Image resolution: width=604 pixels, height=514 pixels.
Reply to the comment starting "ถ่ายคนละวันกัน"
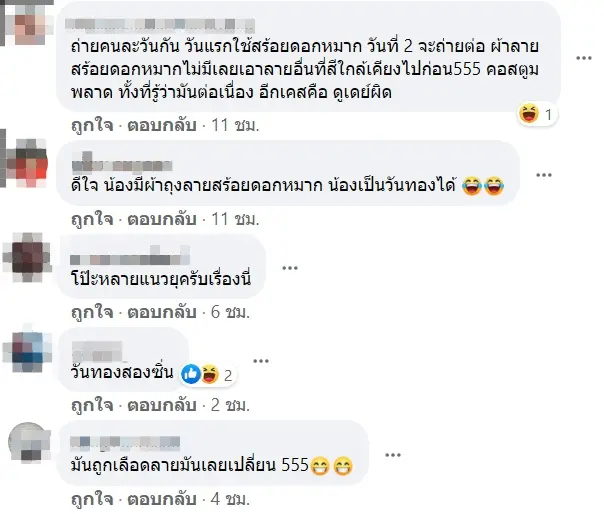pyautogui.click(x=152, y=127)
